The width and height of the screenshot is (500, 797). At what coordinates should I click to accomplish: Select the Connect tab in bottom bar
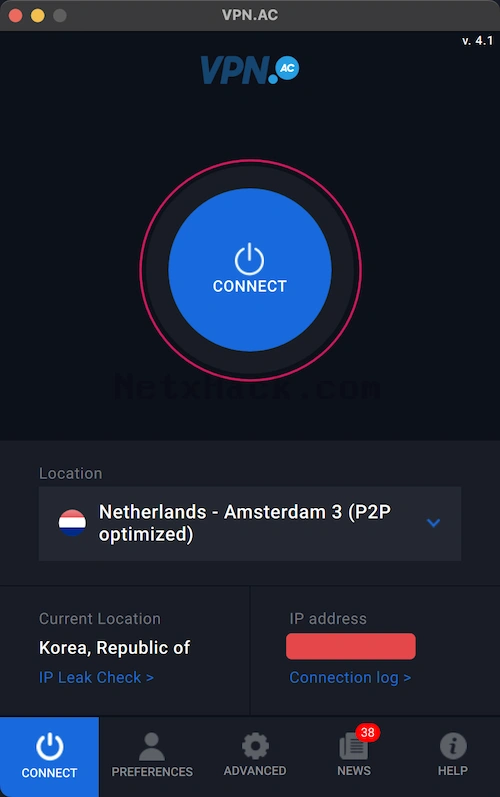coord(49,756)
